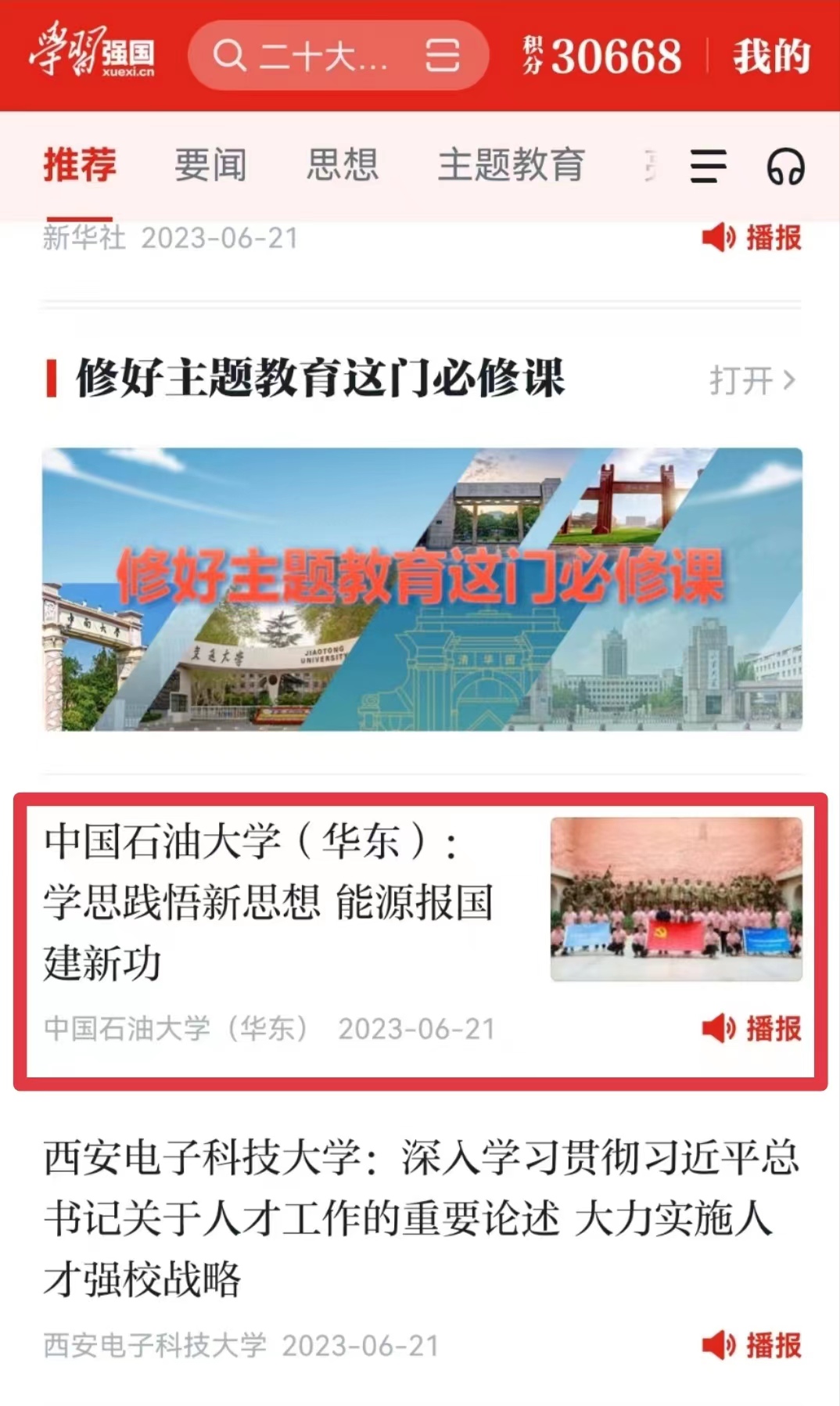Image resolution: width=840 pixels, height=1406 pixels.
Task: Play 播报 for the 新华社 article
Action: click(x=752, y=238)
